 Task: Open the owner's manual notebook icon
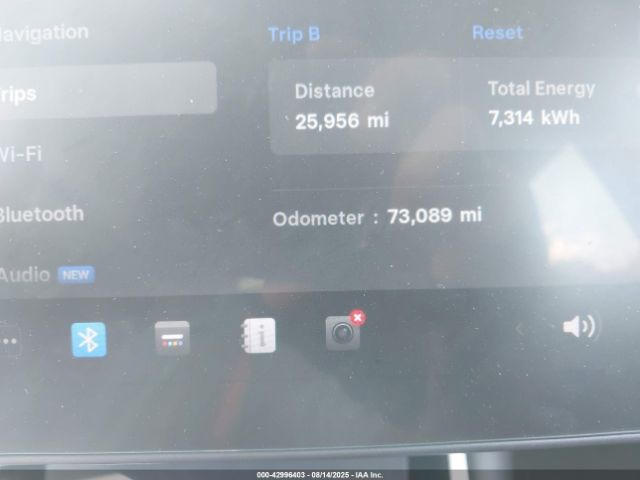tap(259, 336)
